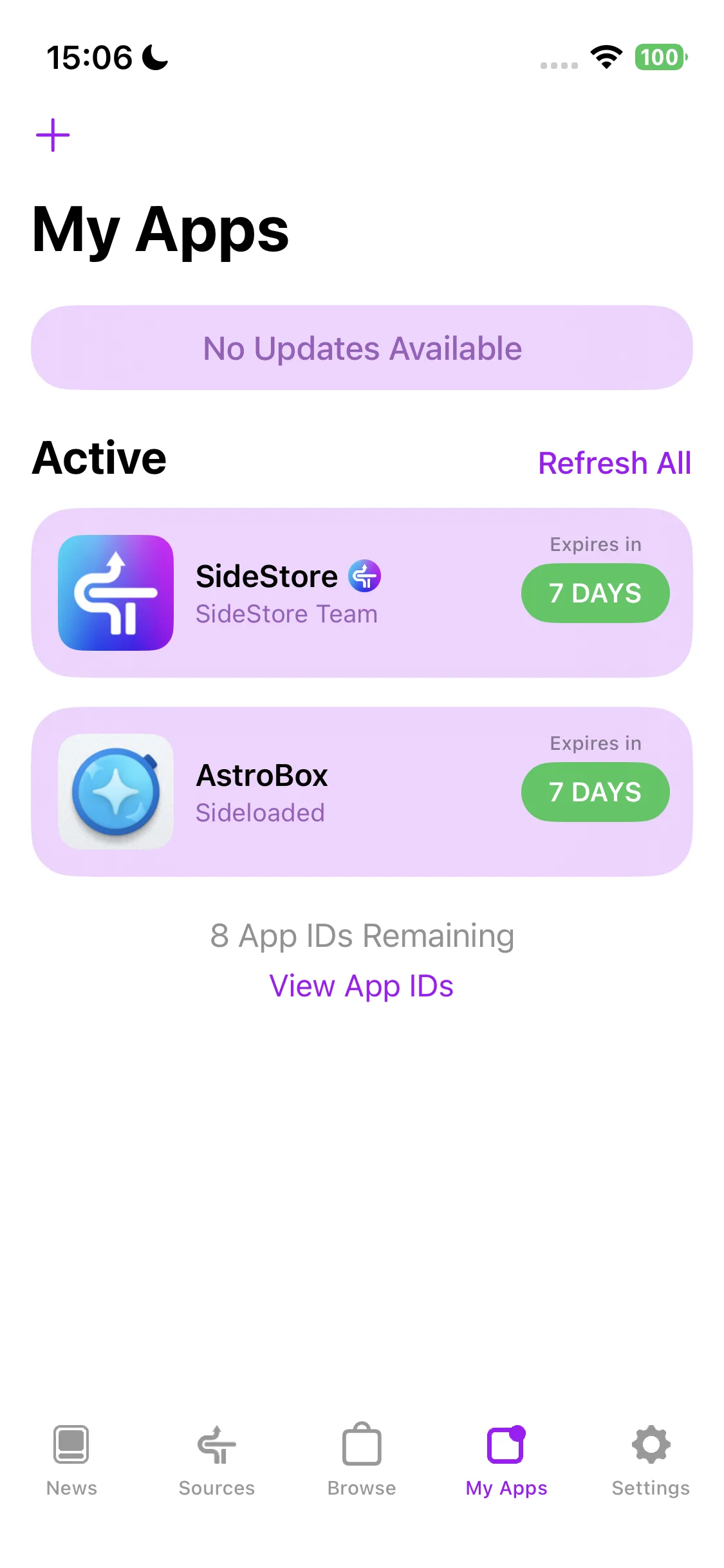This screenshot has height=1568, width=724.
Task: Open the Browse tab
Action: [362, 1460]
